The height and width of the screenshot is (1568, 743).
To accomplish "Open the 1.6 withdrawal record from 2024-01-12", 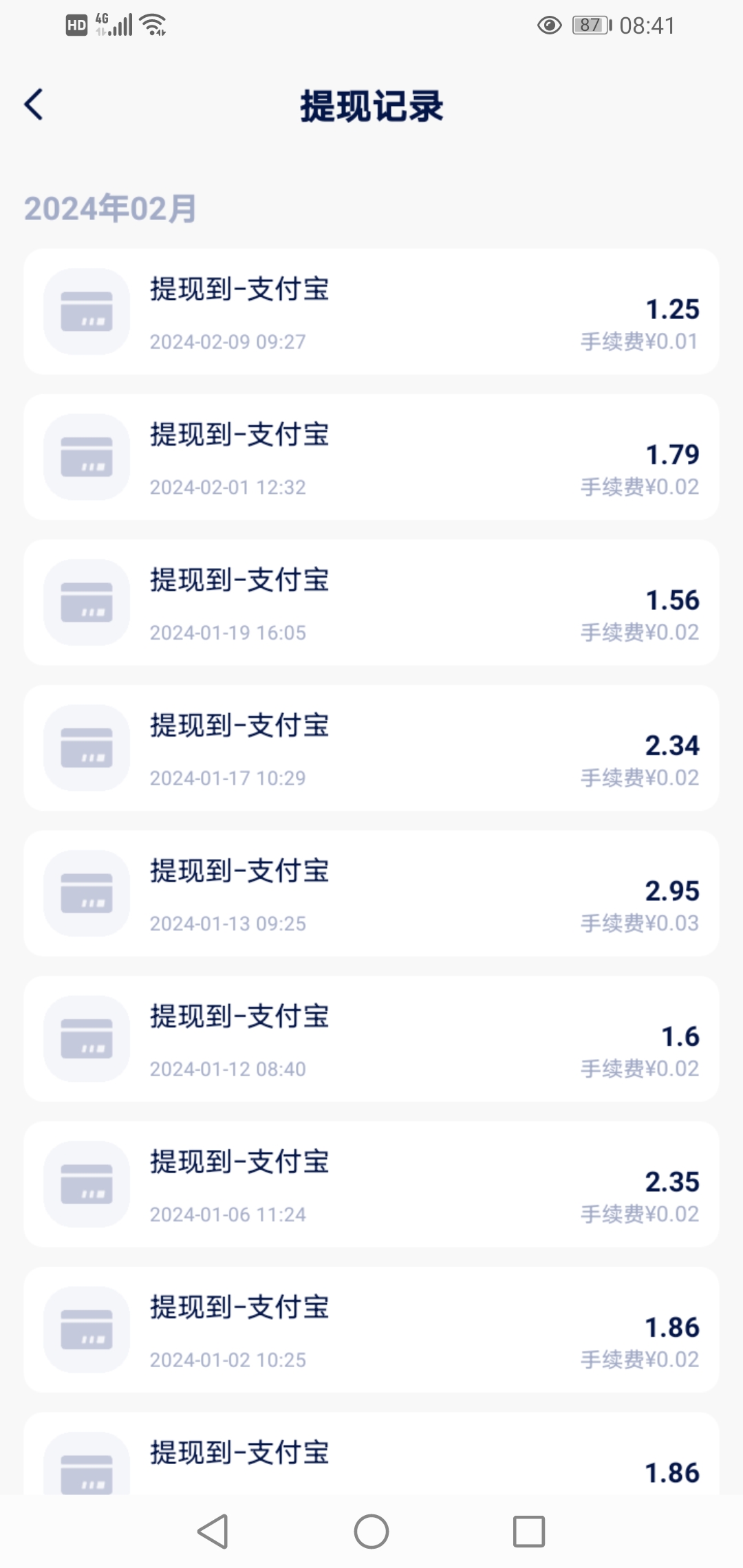I will (371, 1038).
